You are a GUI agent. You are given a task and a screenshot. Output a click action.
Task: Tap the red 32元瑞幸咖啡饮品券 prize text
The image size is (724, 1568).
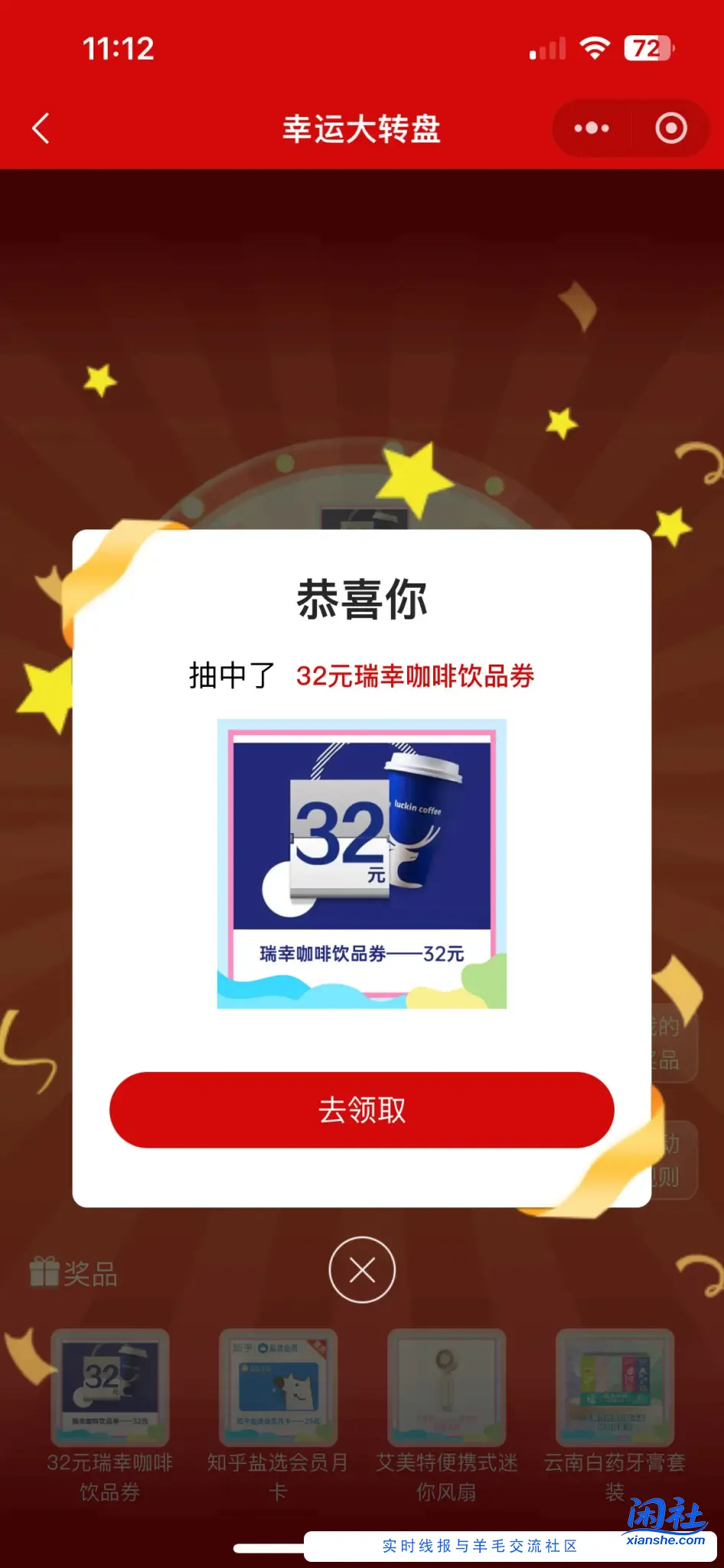click(x=416, y=677)
